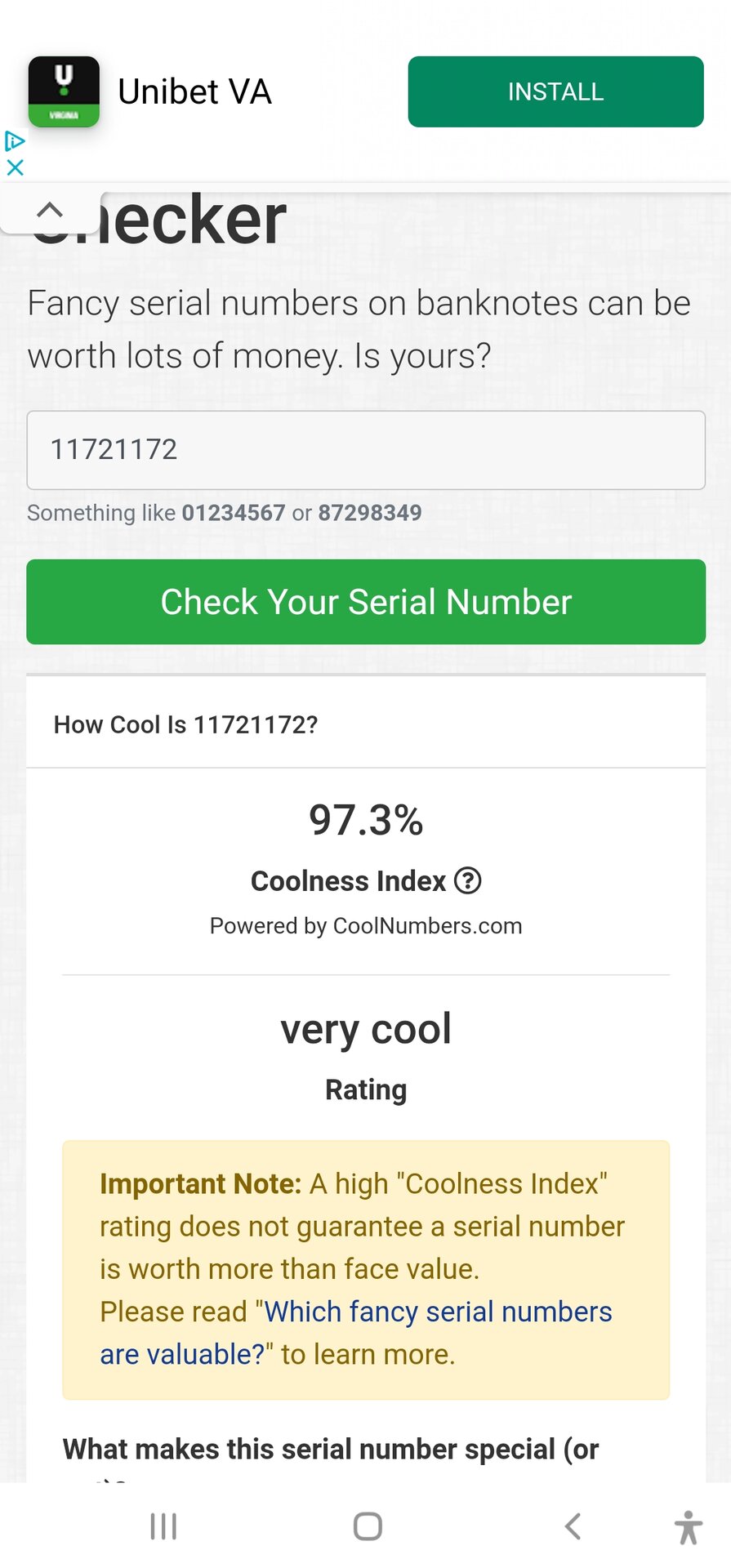Collapse the ad with the up chevron
The image size is (731, 1568).
pos(50,211)
